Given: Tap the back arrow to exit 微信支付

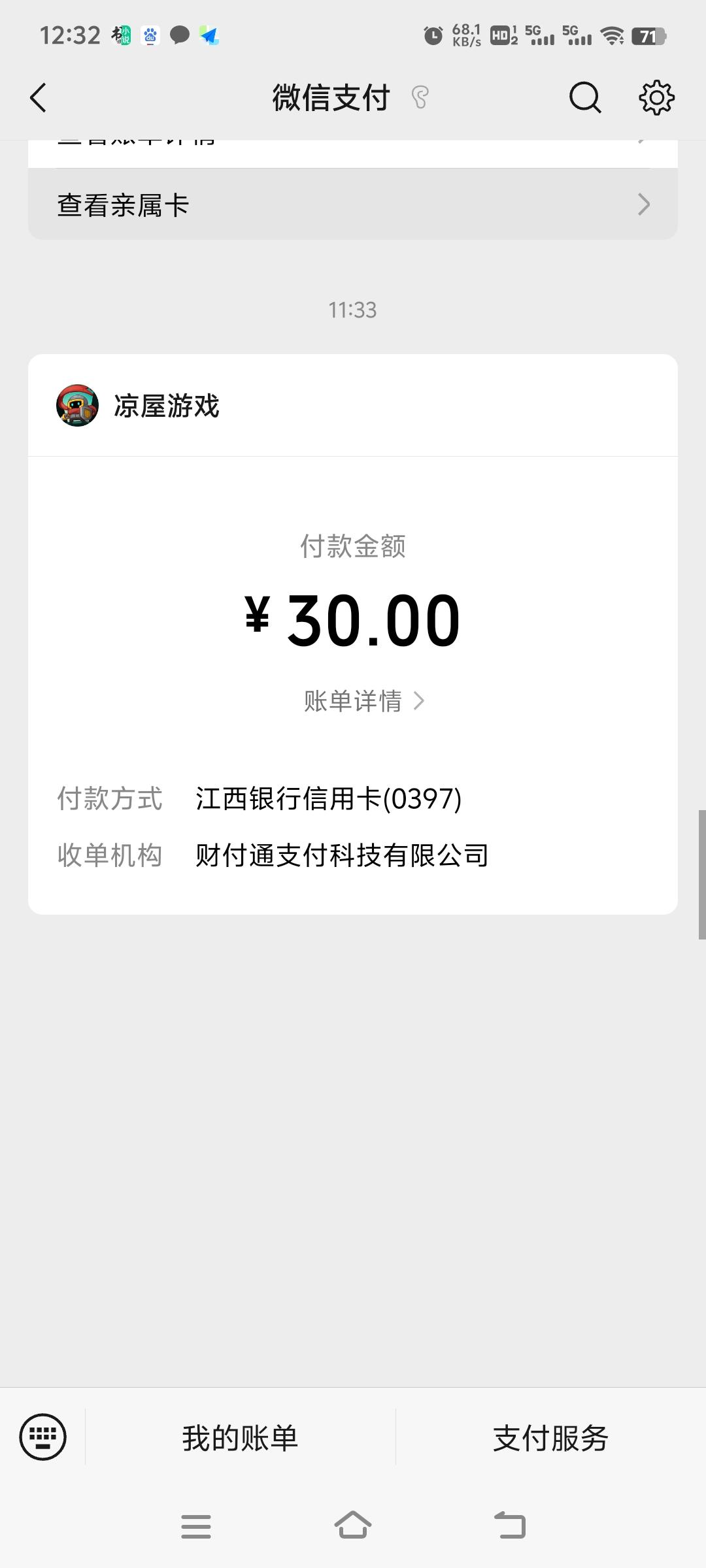Looking at the screenshot, I should coord(37,98).
